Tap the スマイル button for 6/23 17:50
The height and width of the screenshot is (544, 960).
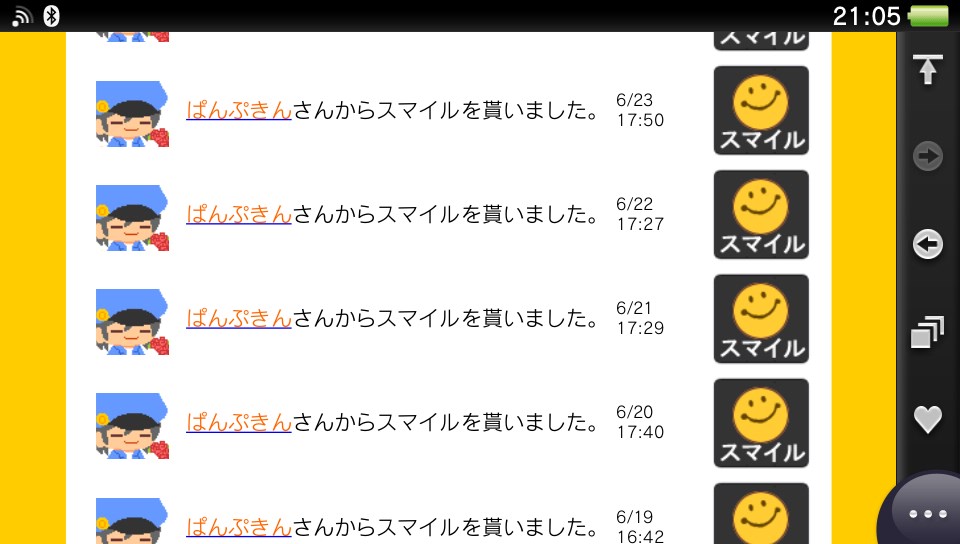pos(761,111)
